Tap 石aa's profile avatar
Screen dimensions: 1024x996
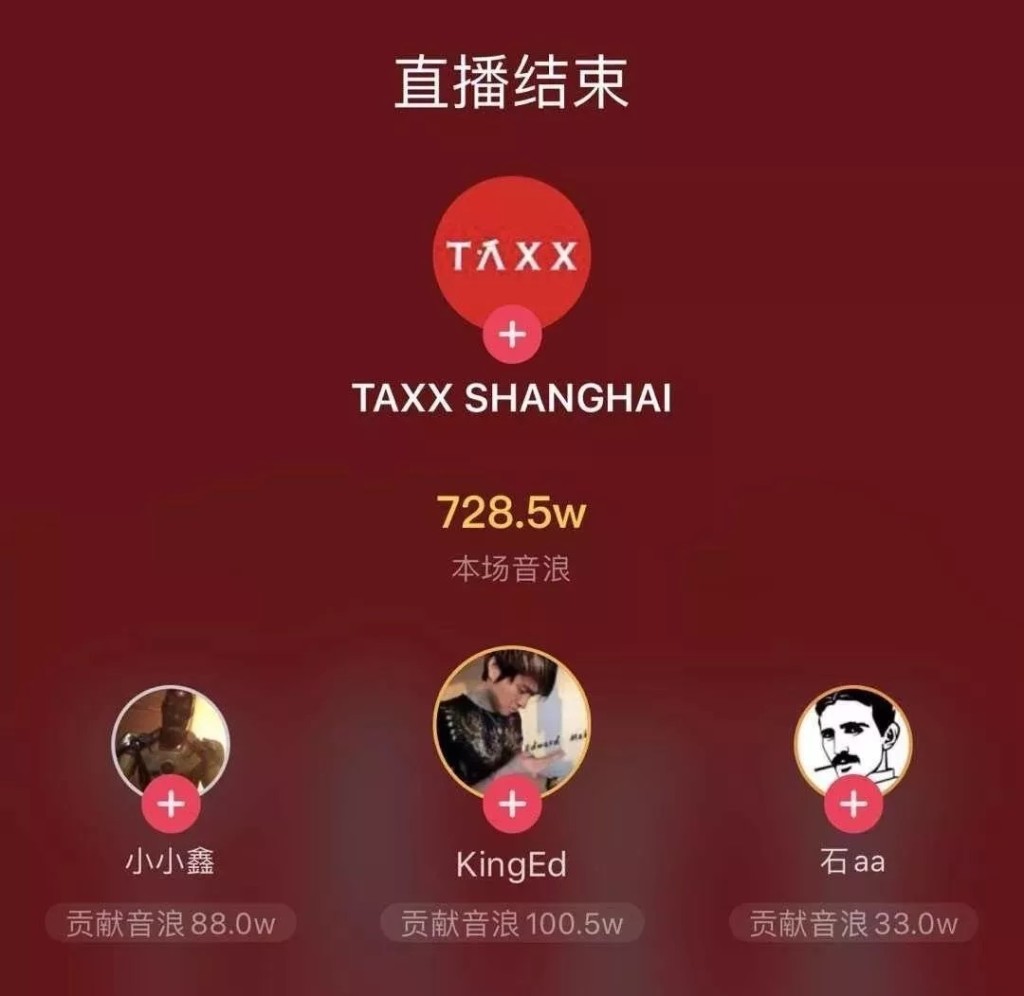point(853,735)
